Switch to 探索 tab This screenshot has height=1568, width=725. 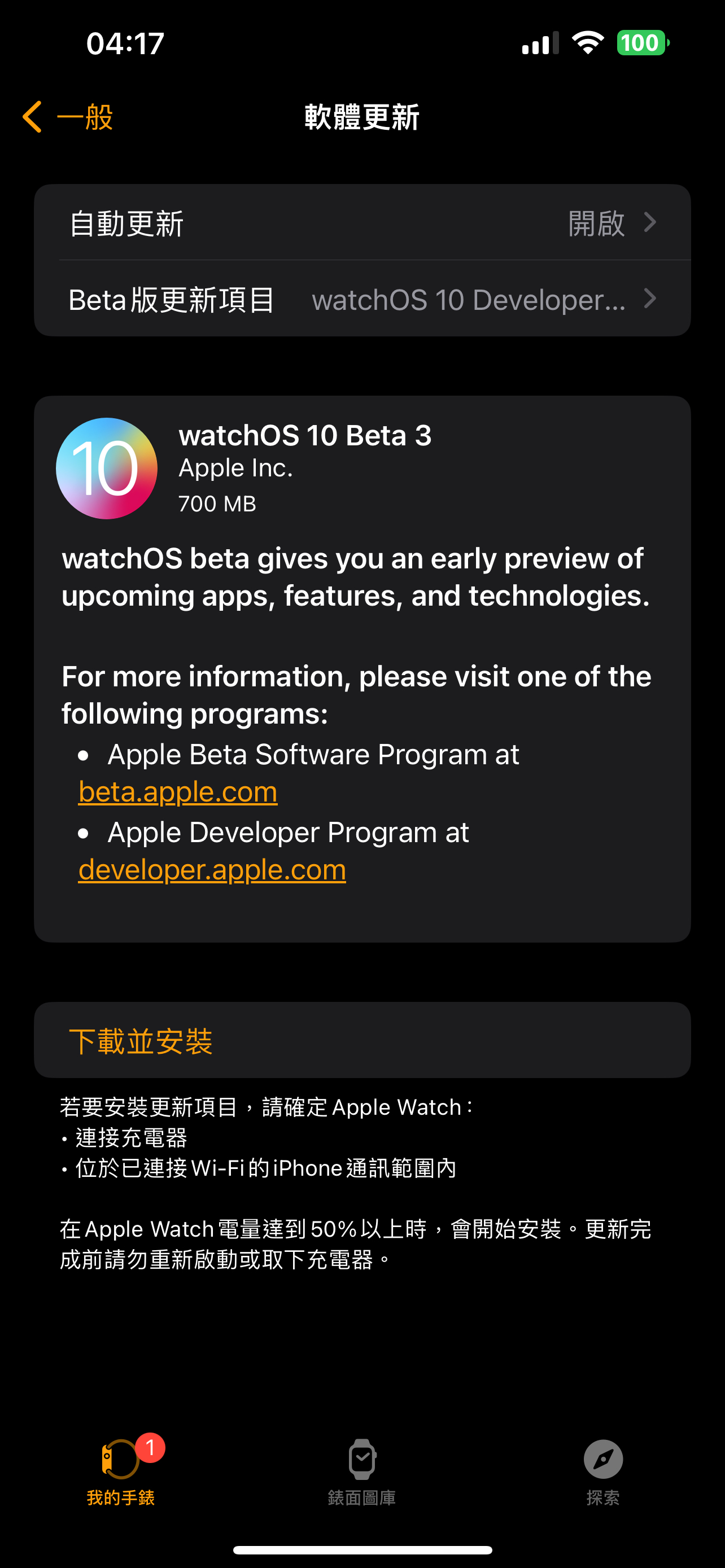[x=602, y=1472]
